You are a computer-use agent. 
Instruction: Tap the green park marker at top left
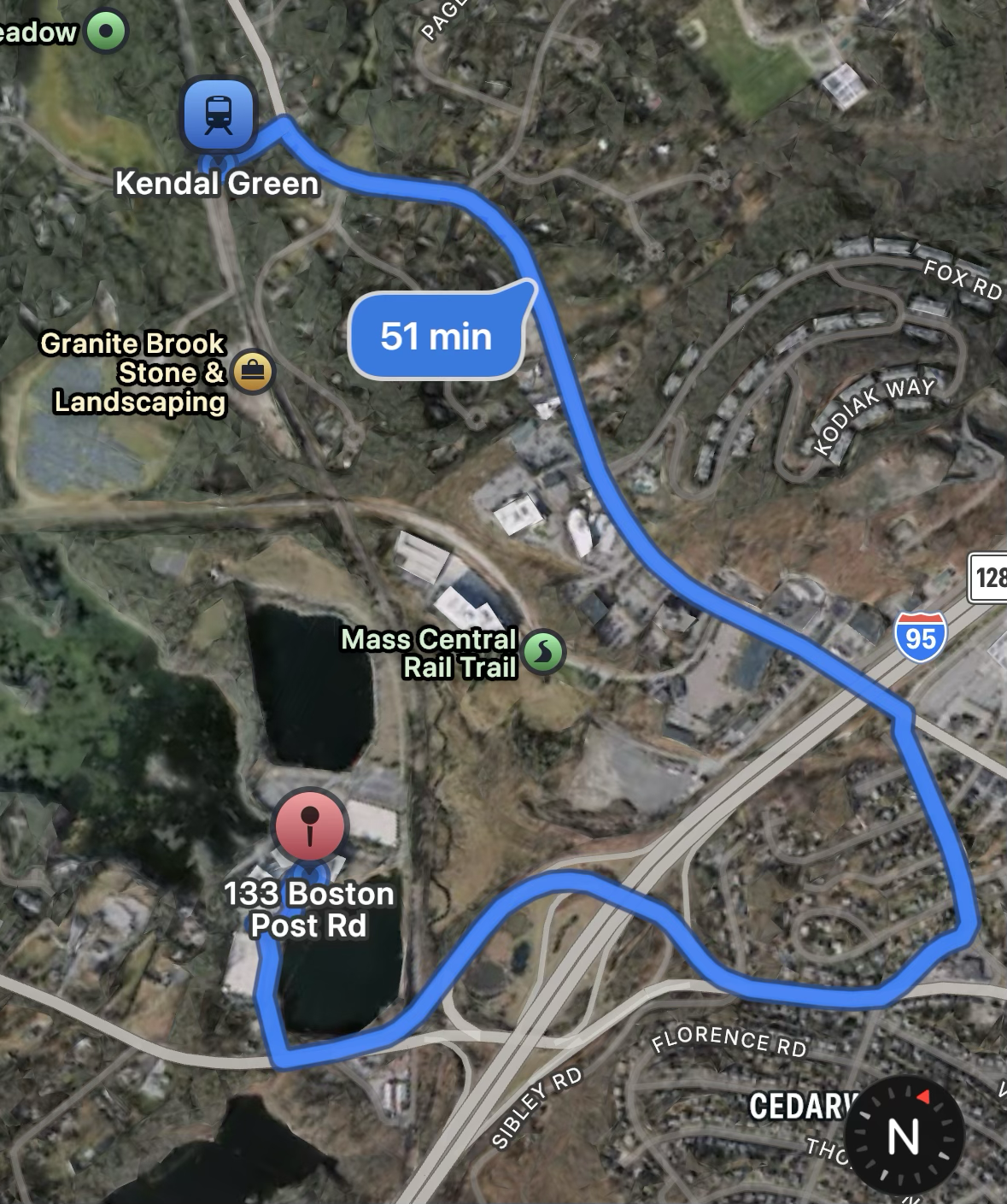click(x=107, y=32)
